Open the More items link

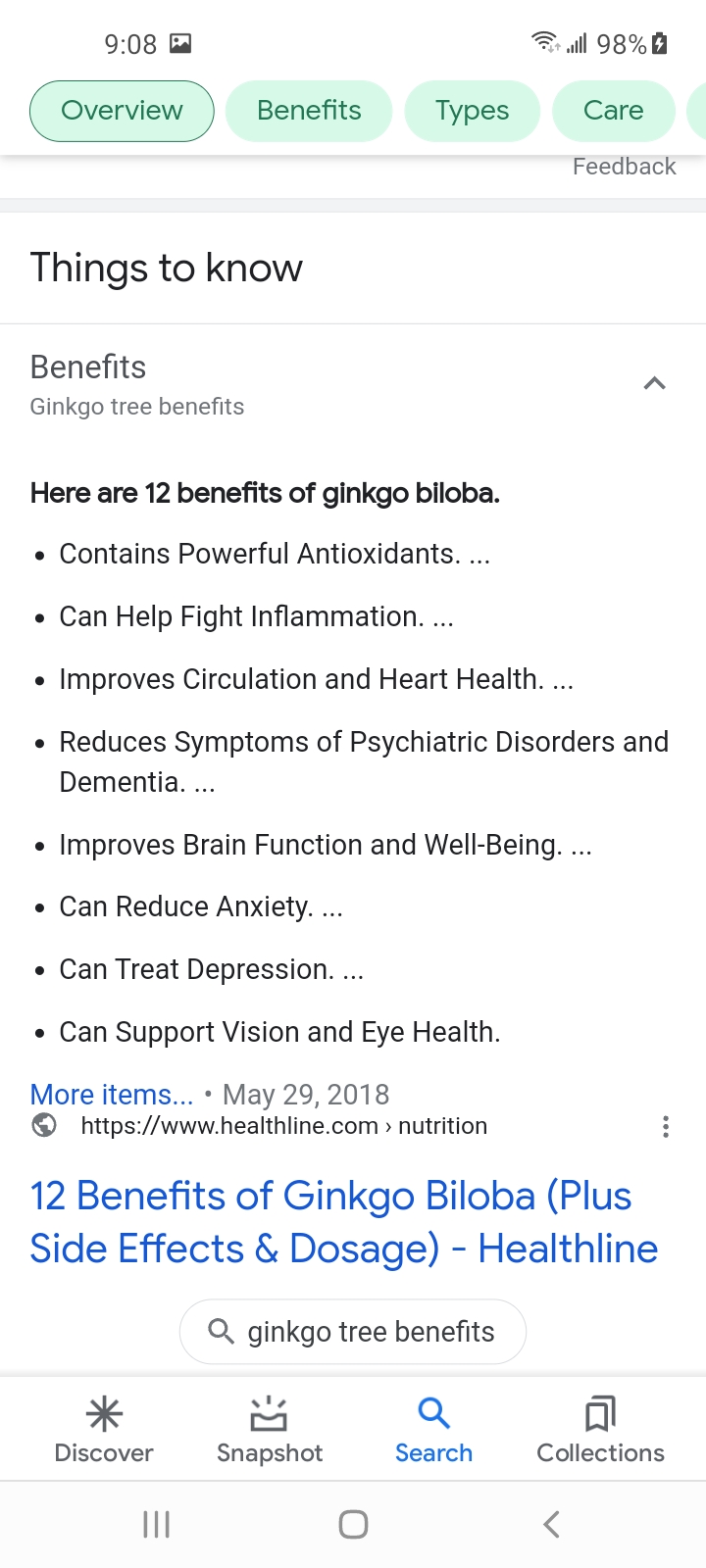(112, 1094)
